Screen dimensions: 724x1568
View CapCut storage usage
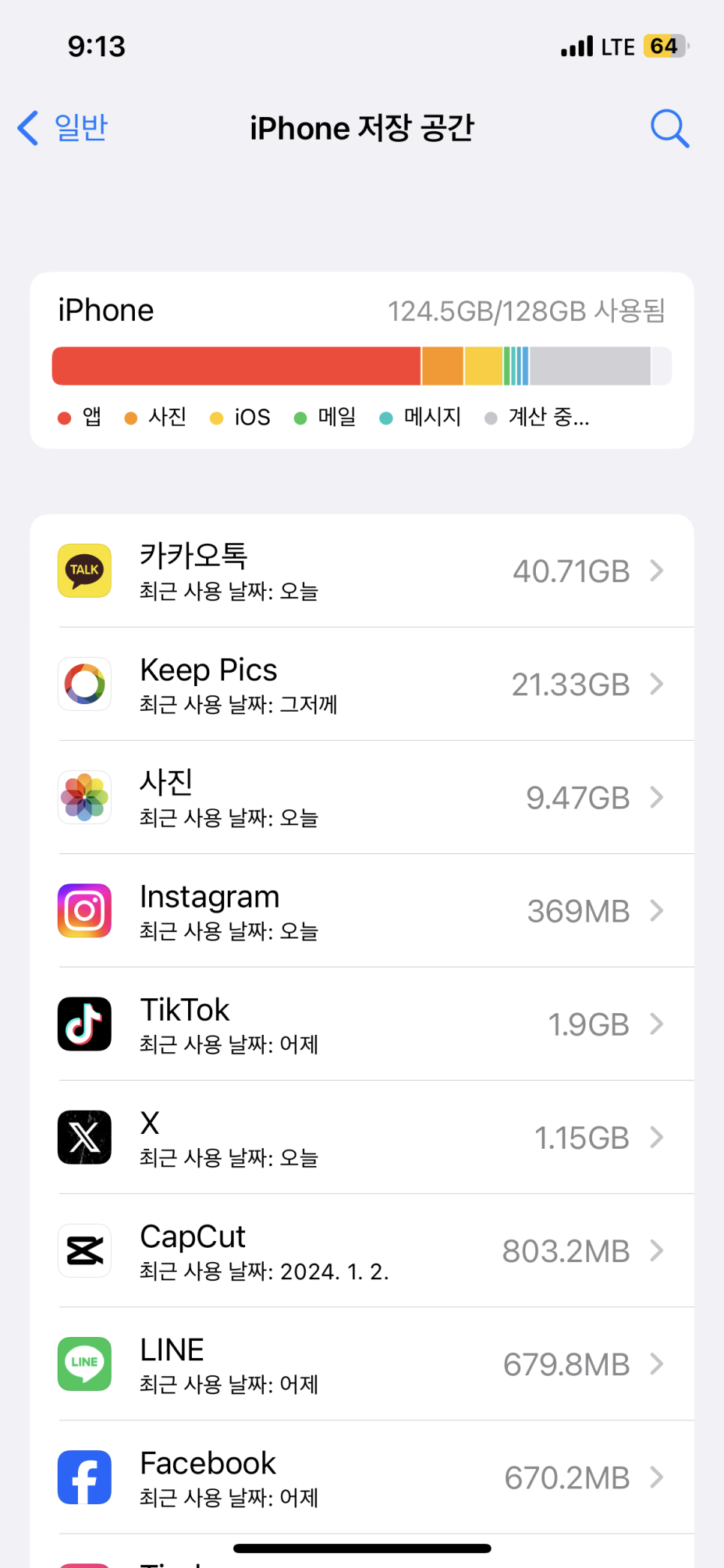click(x=361, y=1250)
